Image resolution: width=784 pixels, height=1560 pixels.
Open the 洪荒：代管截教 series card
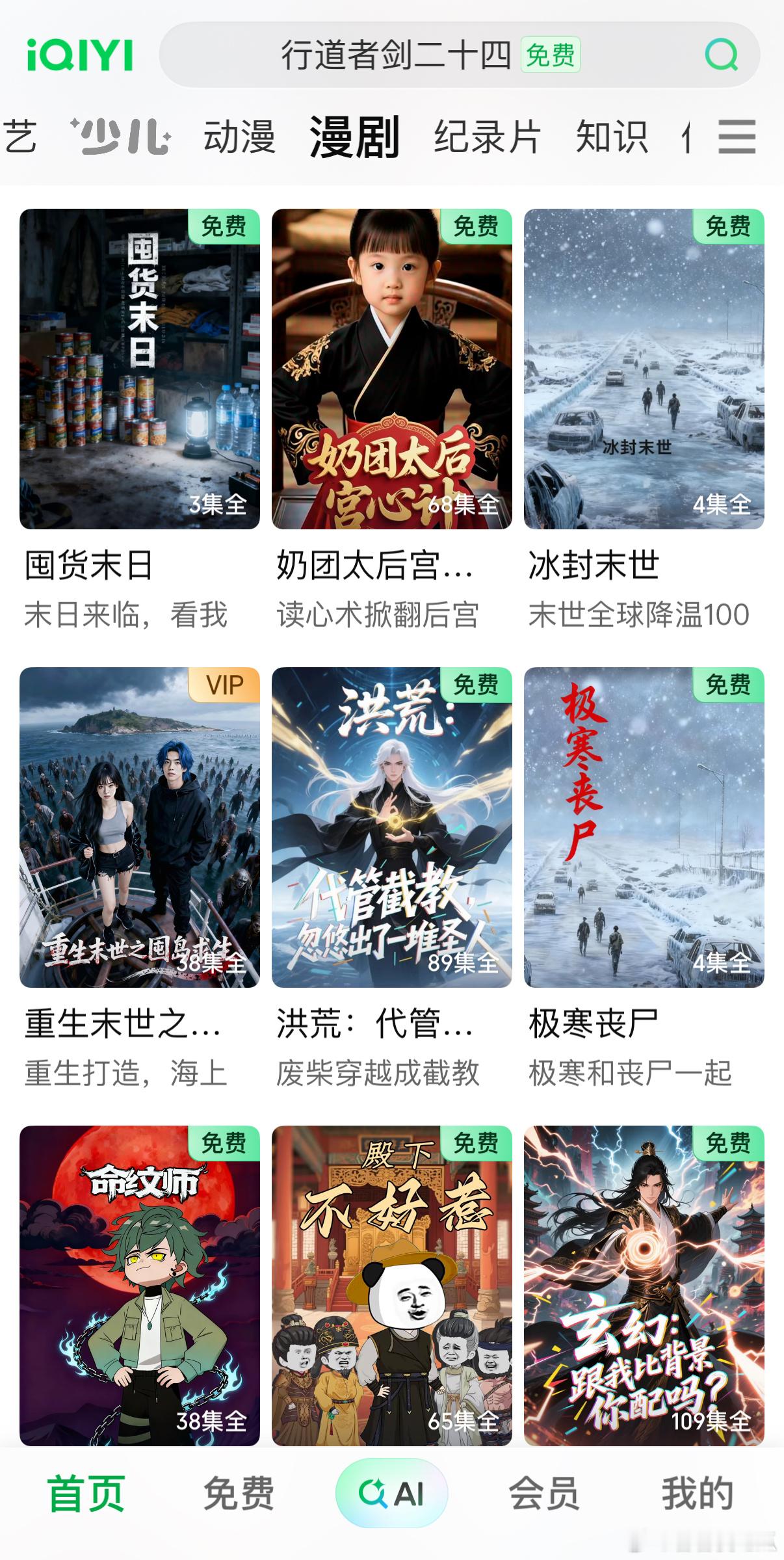pyautogui.click(x=391, y=827)
